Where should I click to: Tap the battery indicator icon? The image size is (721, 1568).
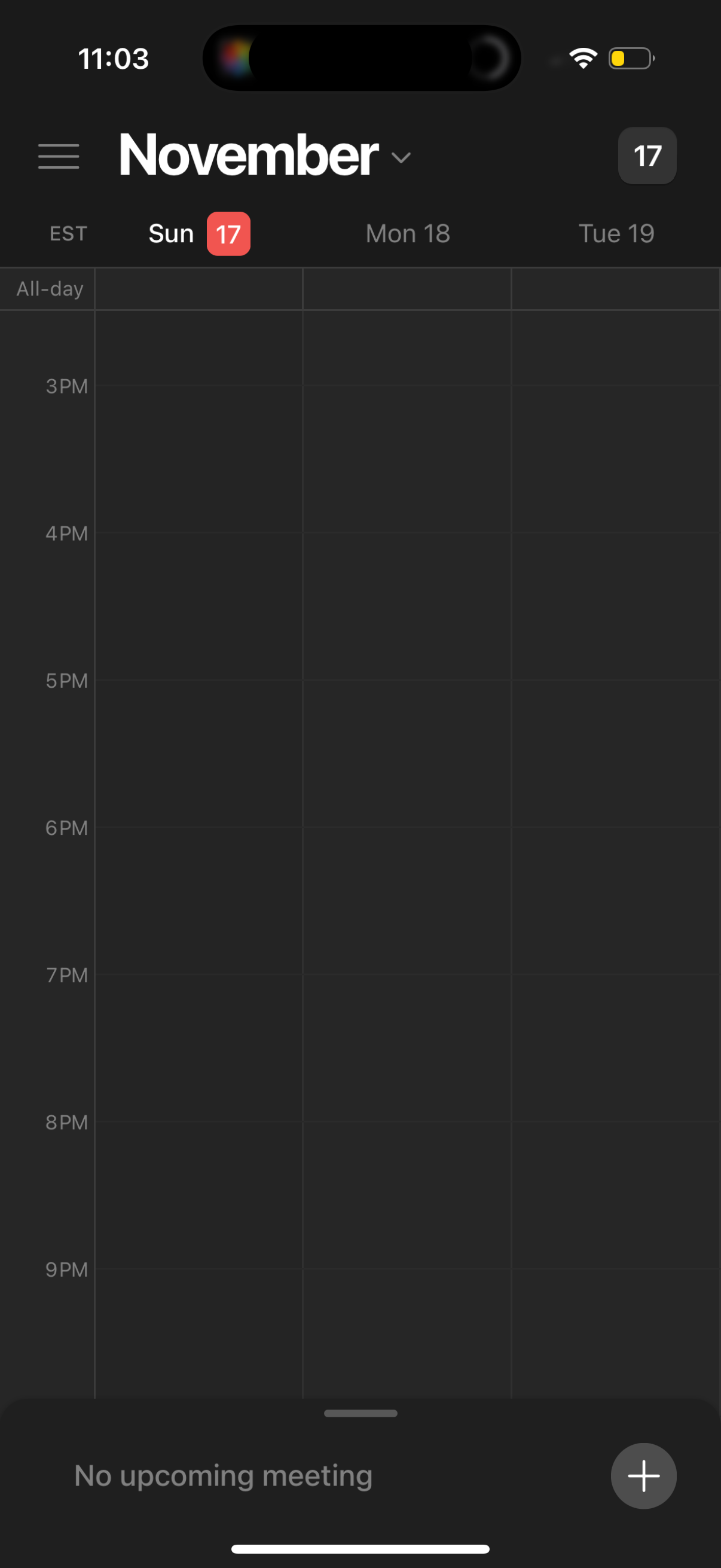click(630, 58)
